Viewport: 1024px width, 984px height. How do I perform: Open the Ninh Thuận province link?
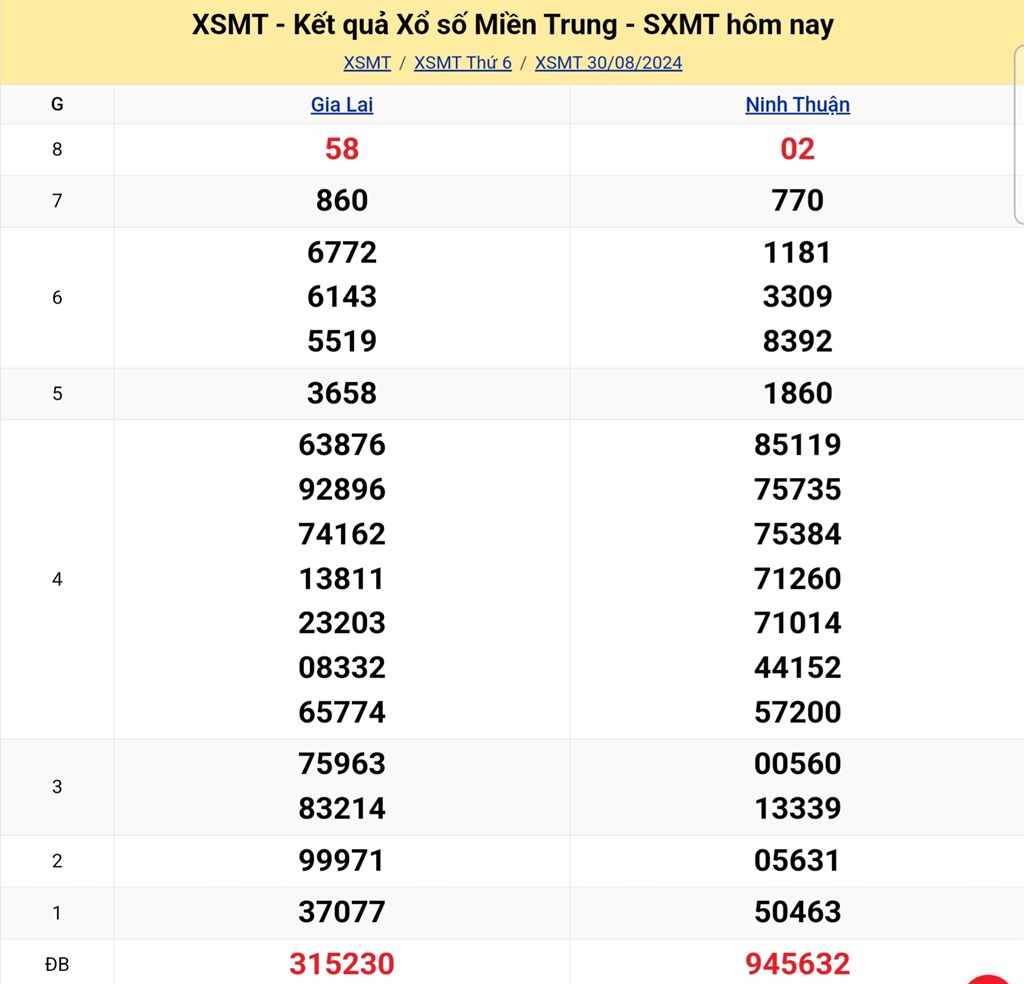(797, 105)
